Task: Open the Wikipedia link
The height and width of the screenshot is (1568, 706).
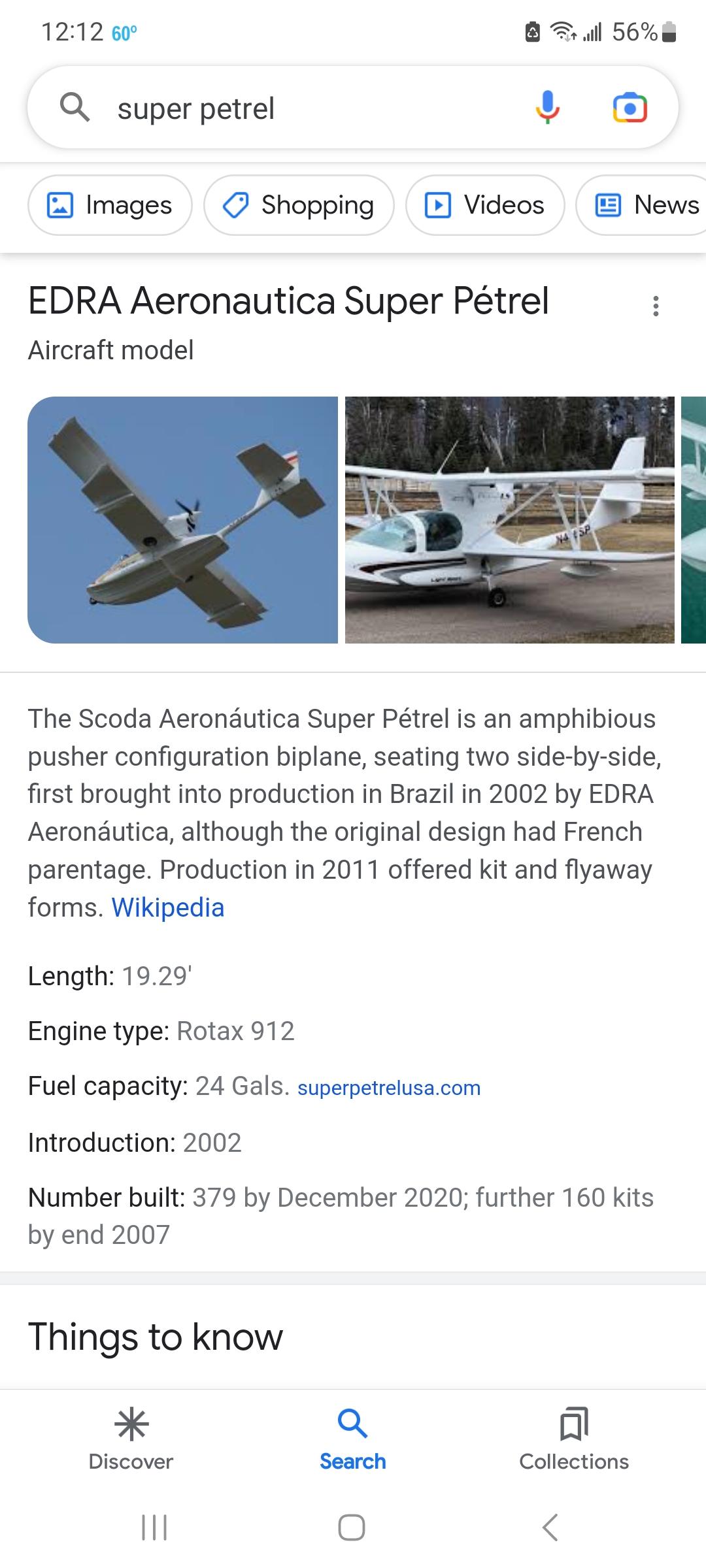Action: (x=167, y=907)
